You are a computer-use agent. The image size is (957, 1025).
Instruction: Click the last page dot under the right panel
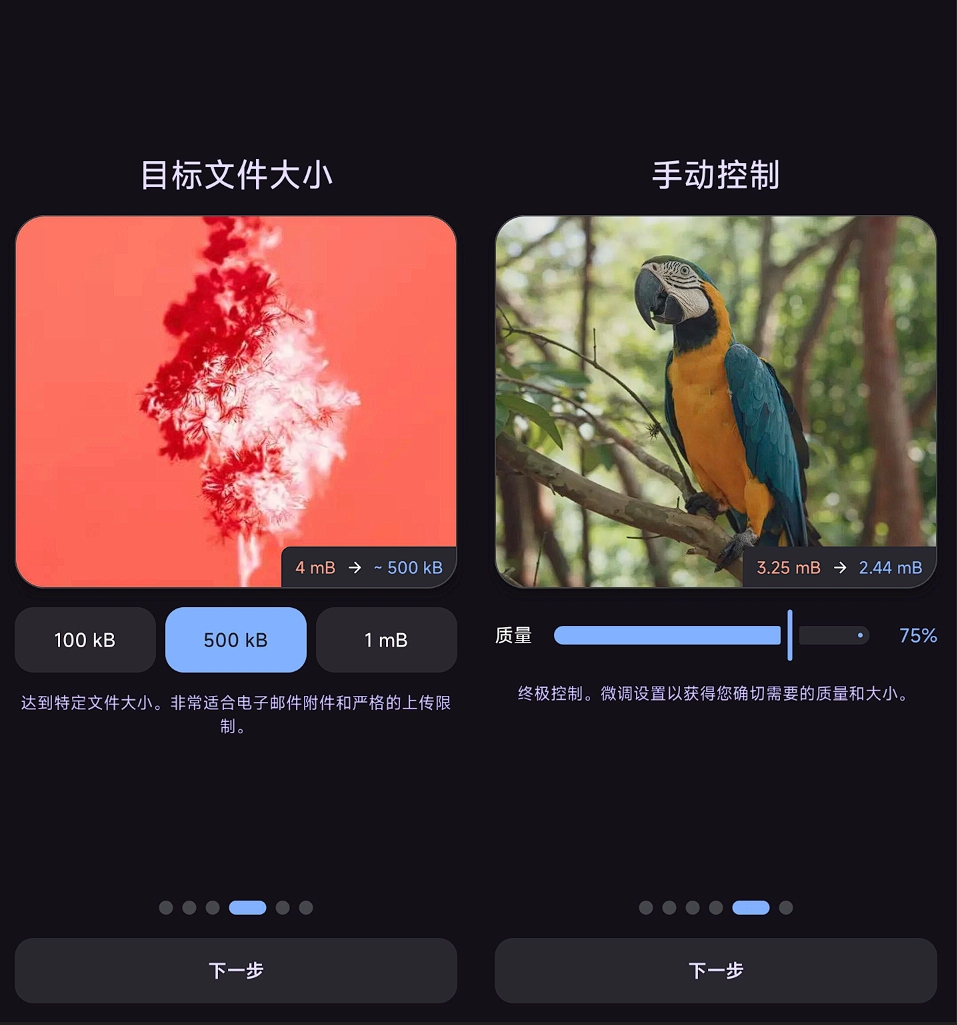tap(785, 908)
